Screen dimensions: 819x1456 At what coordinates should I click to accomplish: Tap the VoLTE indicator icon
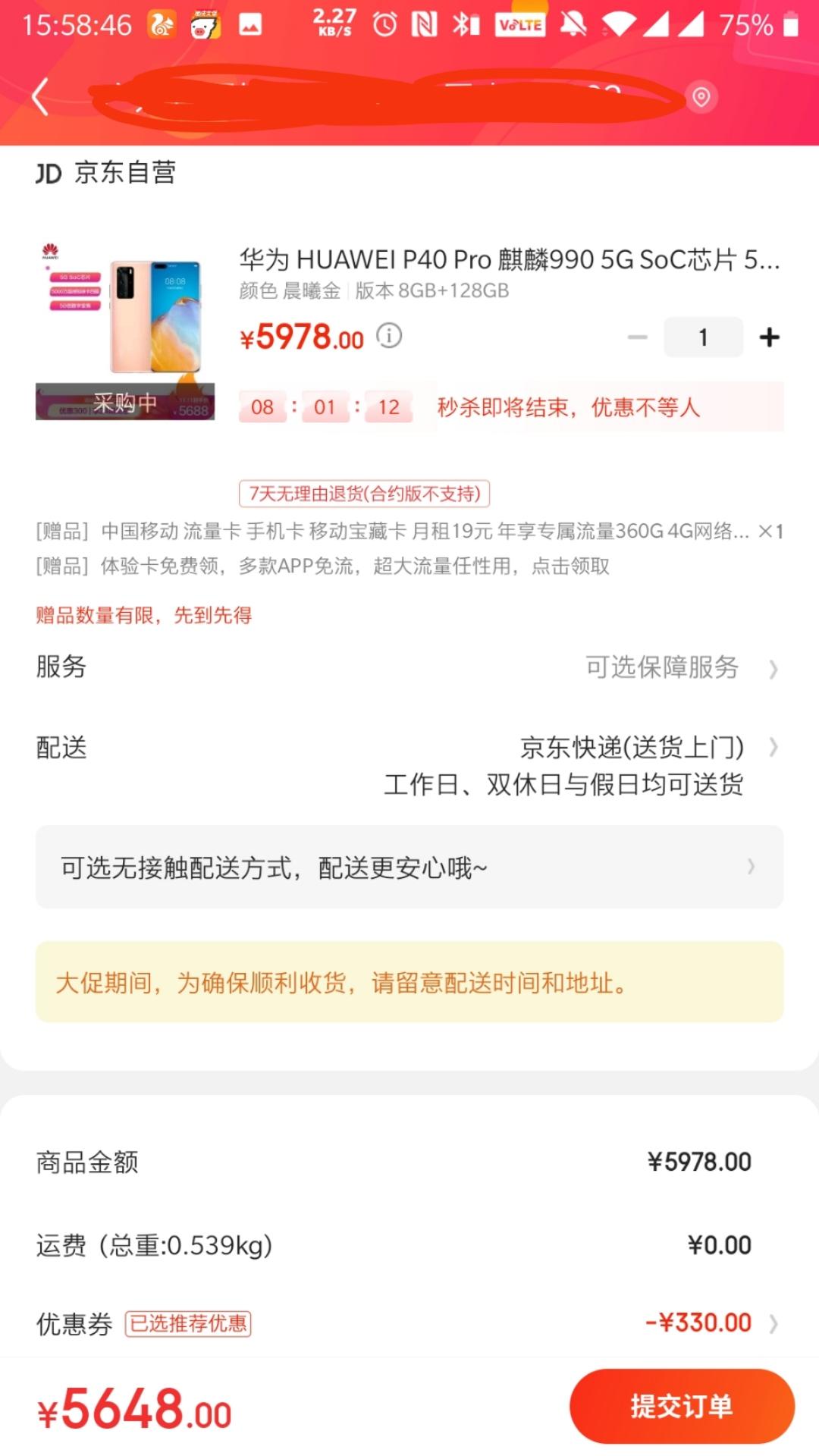coord(518,25)
